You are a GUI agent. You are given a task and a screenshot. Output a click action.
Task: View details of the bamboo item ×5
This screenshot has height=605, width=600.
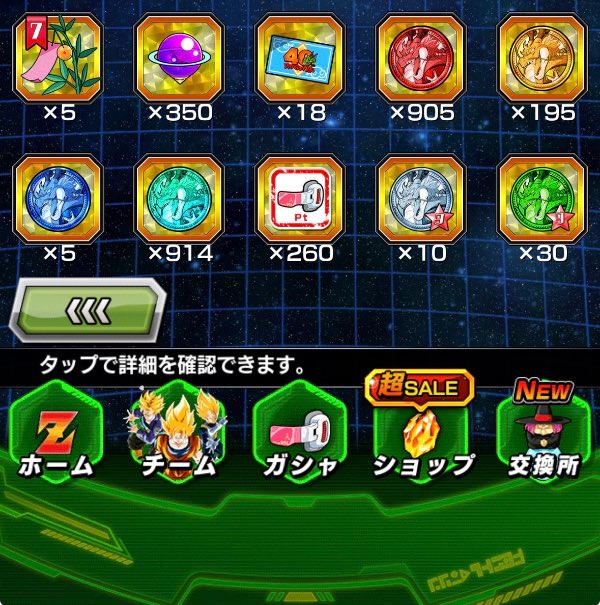(58, 58)
